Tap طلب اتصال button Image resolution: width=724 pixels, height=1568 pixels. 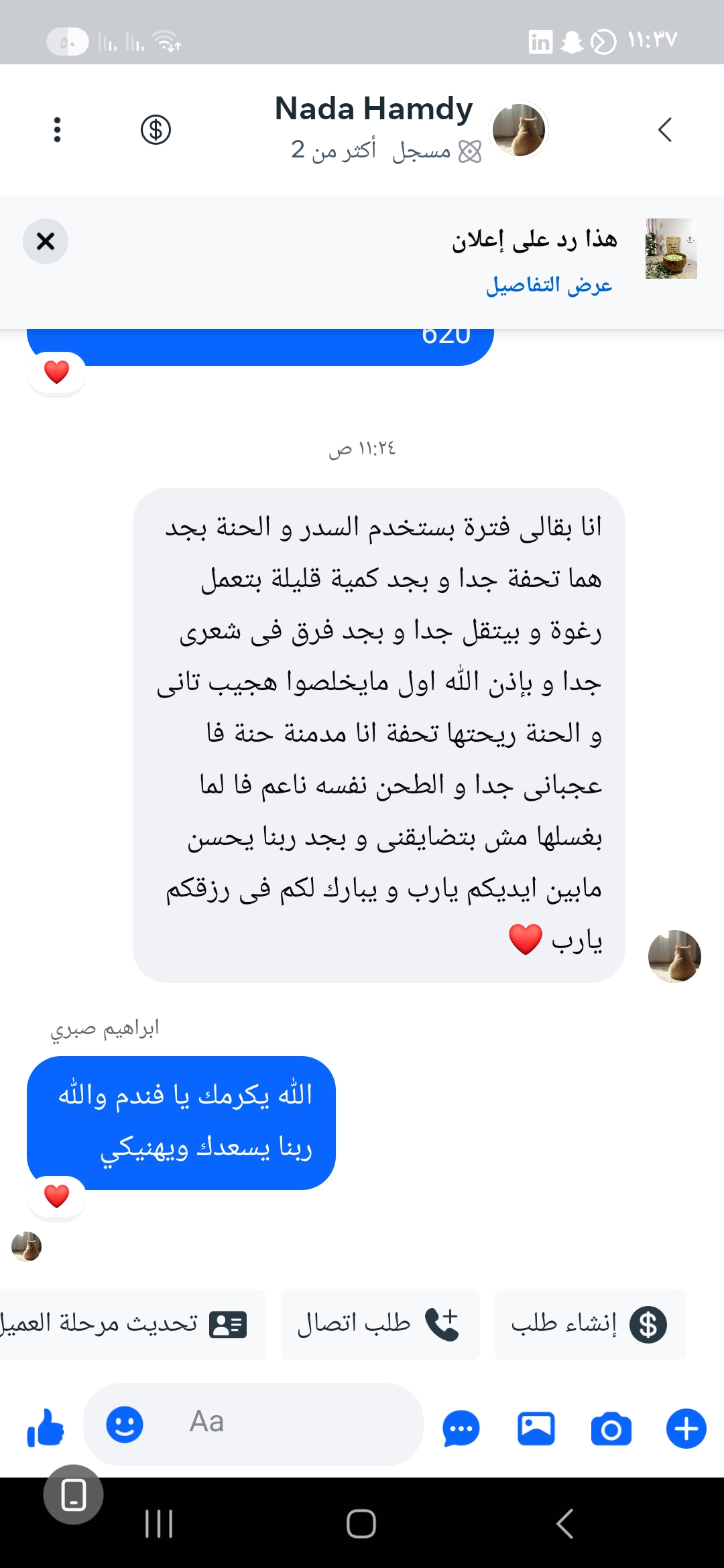click(379, 1324)
